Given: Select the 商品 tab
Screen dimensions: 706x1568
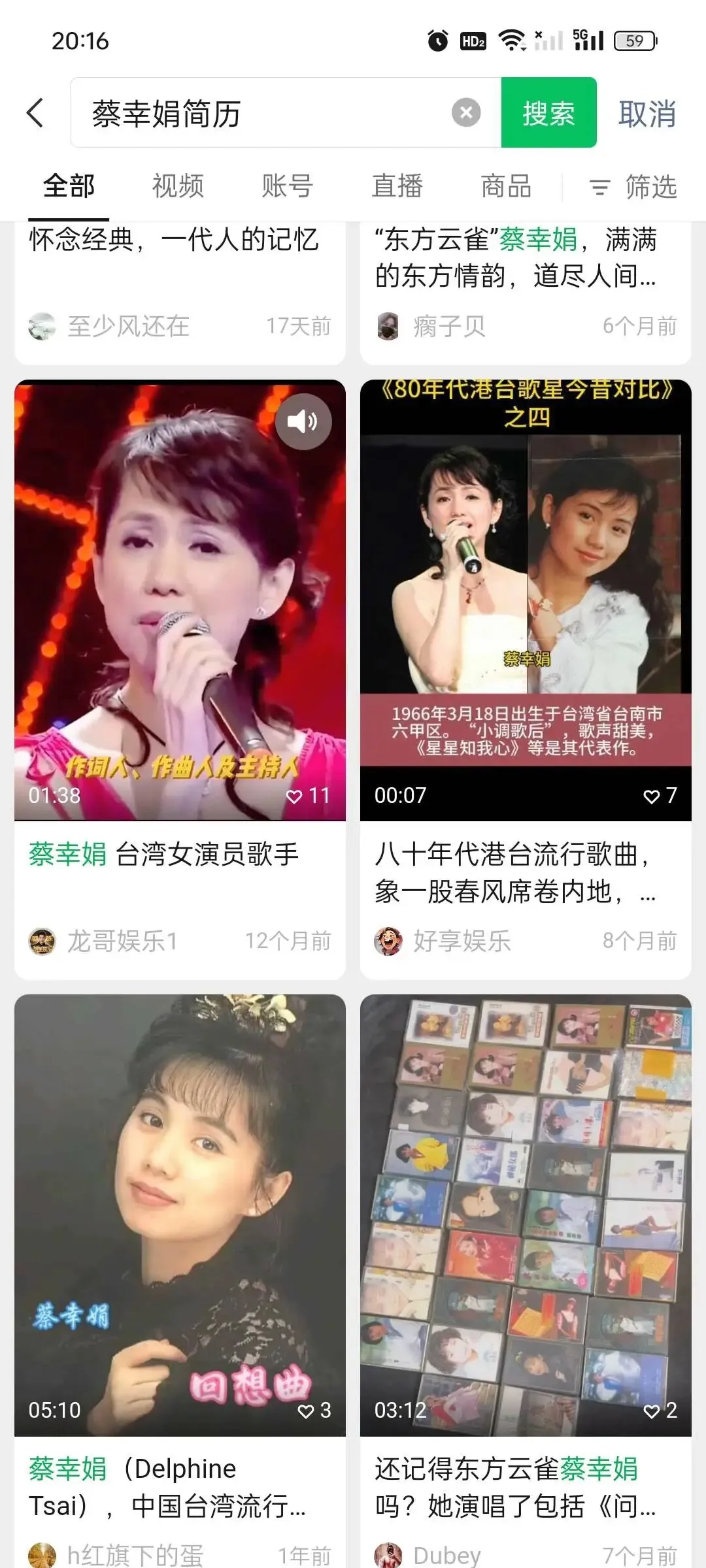Looking at the screenshot, I should pos(506,186).
